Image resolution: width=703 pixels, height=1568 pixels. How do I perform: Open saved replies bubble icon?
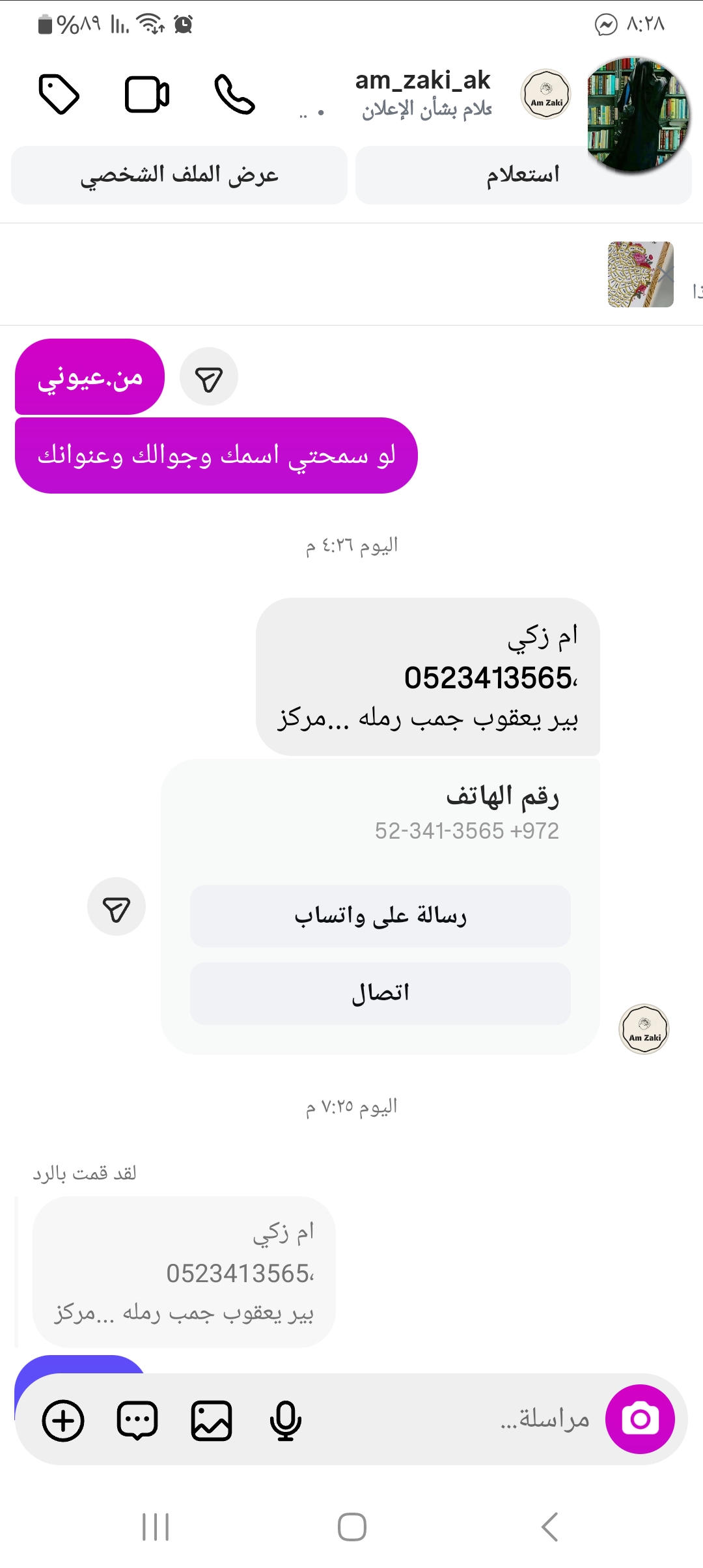(x=137, y=1420)
